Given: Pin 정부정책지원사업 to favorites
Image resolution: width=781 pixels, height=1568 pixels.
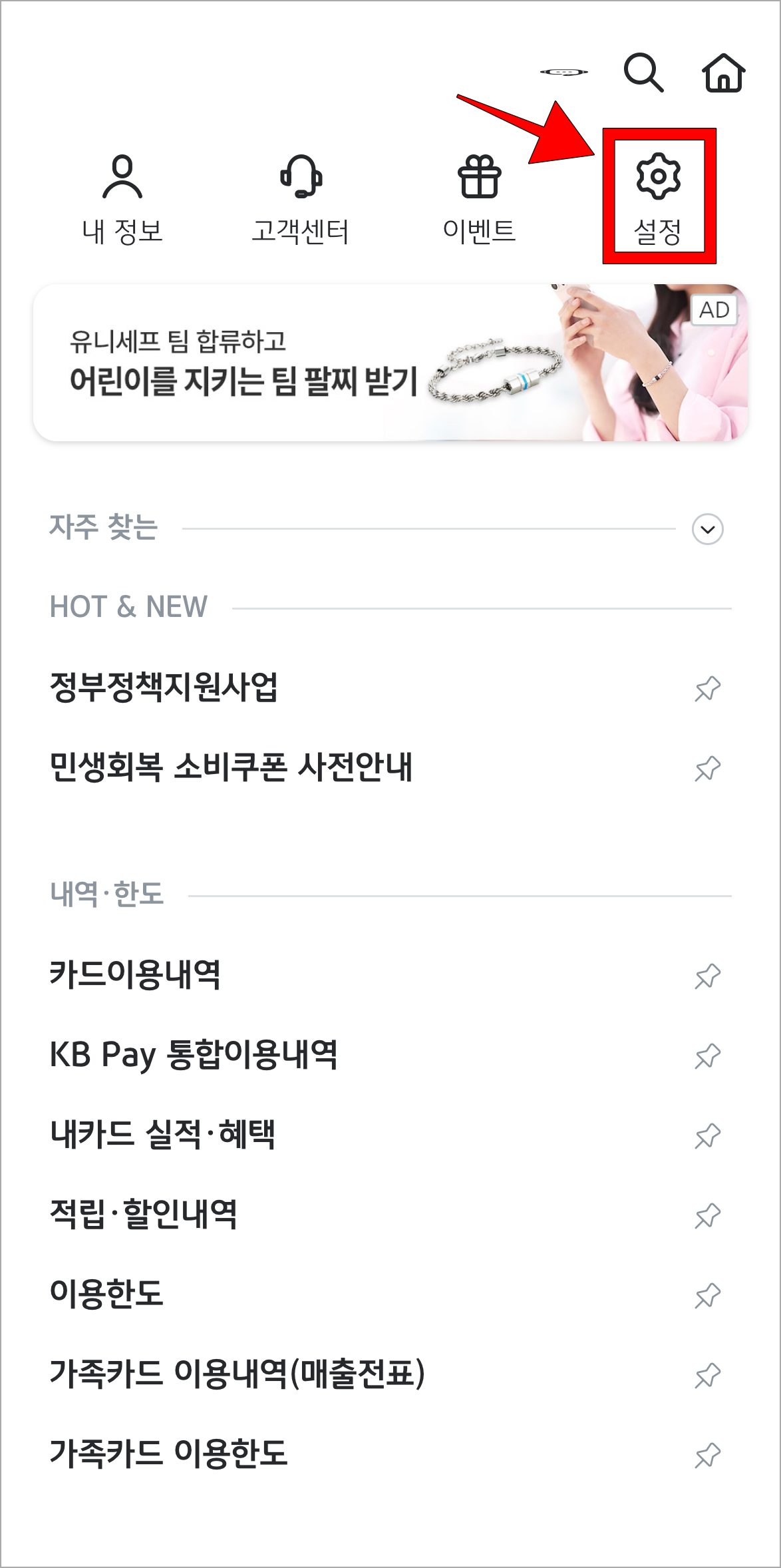Looking at the screenshot, I should coord(709,689).
